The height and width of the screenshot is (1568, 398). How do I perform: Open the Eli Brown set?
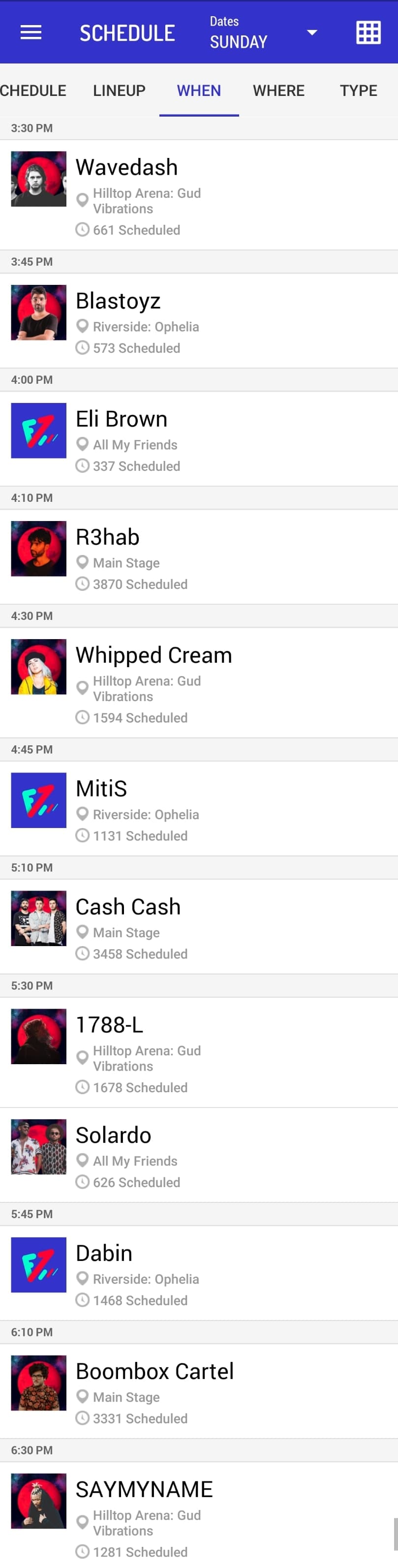coord(198,438)
